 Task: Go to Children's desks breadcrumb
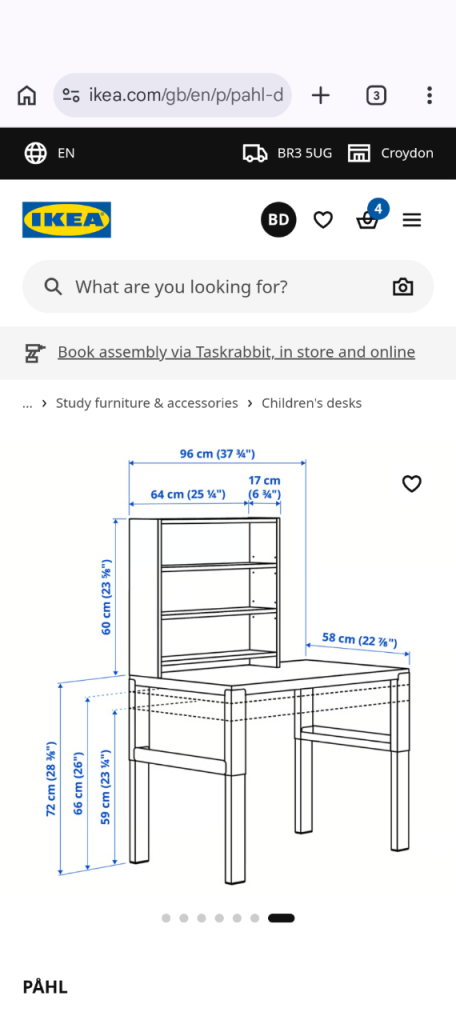pos(312,403)
